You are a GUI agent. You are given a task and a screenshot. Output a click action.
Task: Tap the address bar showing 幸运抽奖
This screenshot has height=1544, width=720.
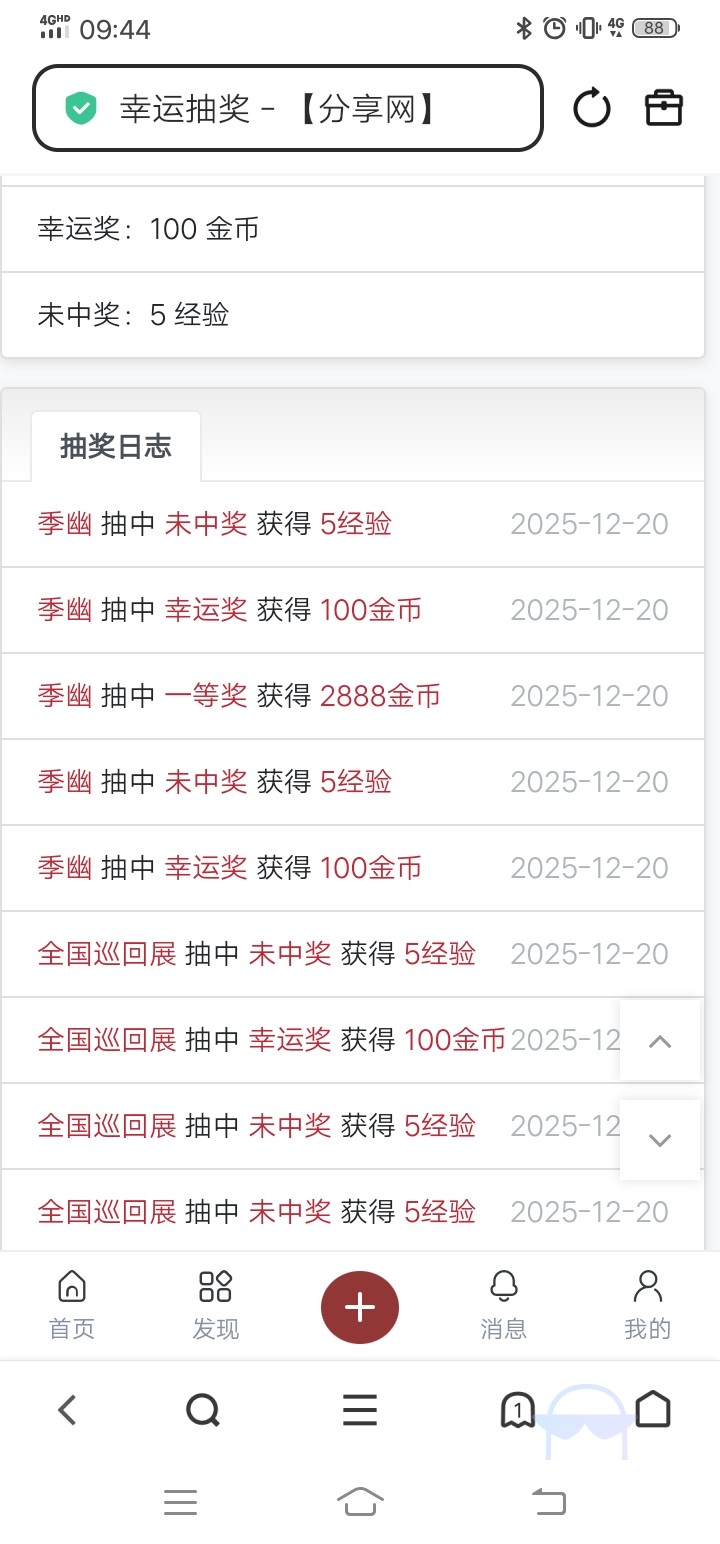pyautogui.click(x=287, y=108)
